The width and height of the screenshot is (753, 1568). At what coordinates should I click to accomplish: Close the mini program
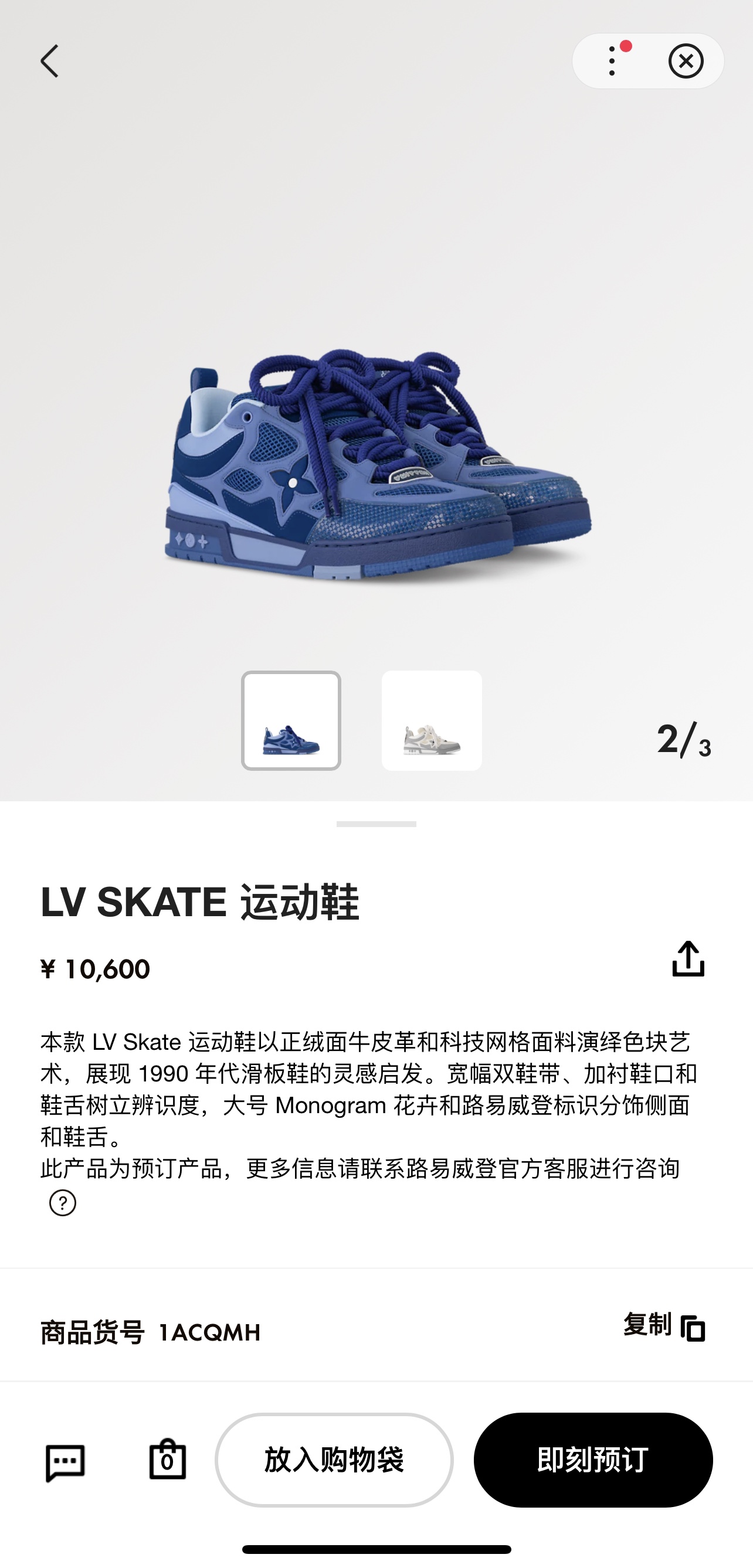pyautogui.click(x=686, y=61)
